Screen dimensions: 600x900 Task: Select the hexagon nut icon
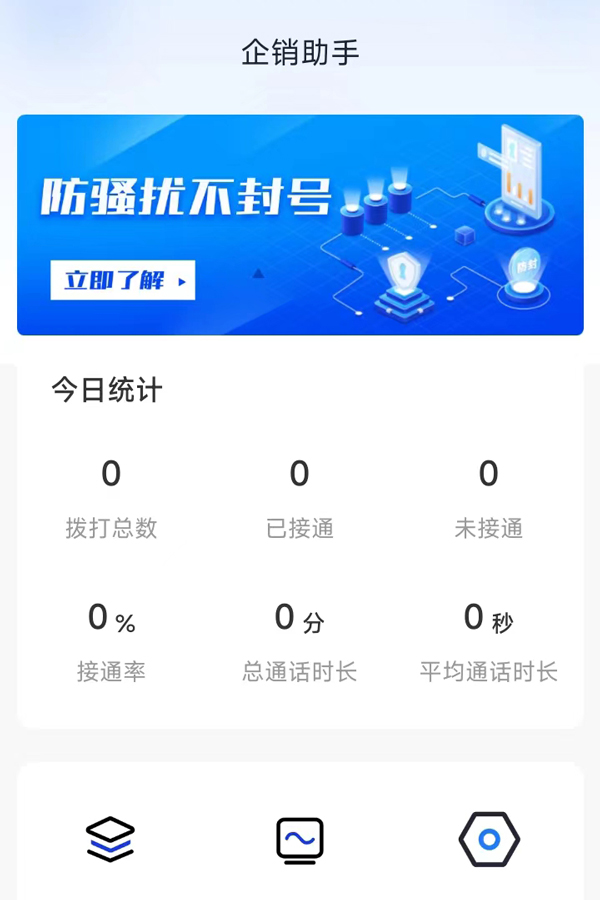[489, 840]
